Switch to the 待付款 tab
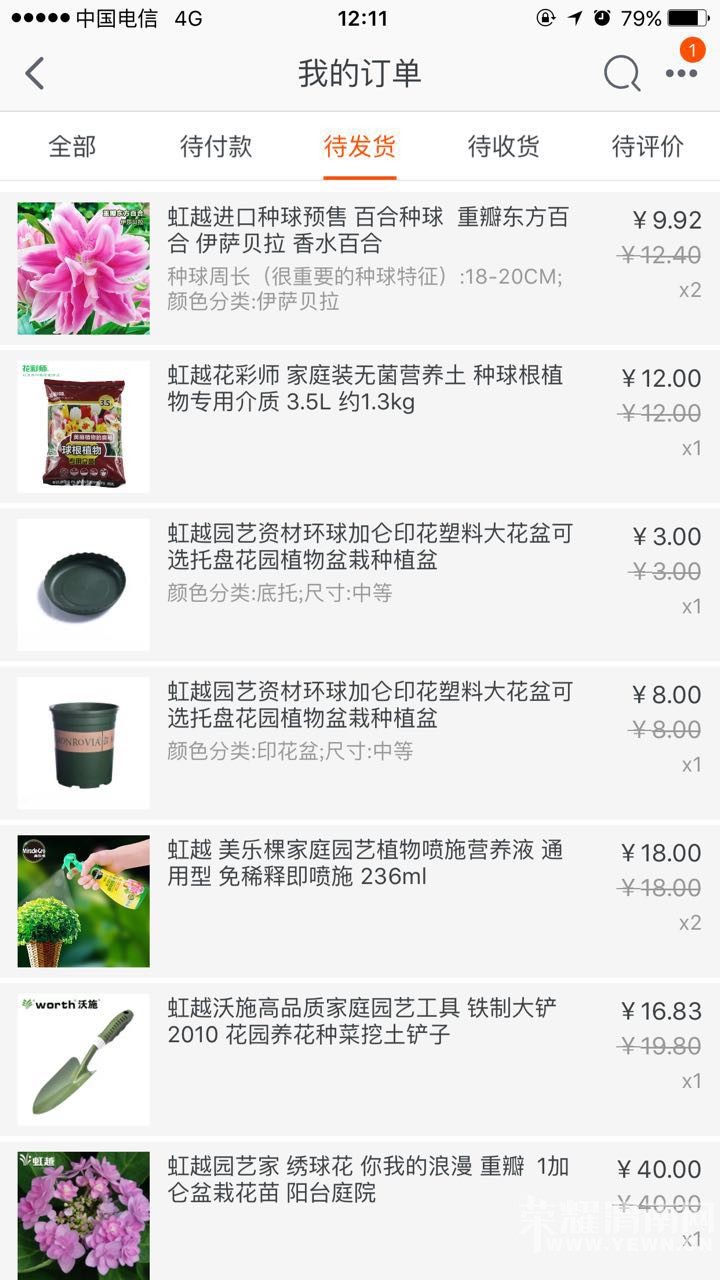Screen dimensions: 720x1280 (216, 147)
